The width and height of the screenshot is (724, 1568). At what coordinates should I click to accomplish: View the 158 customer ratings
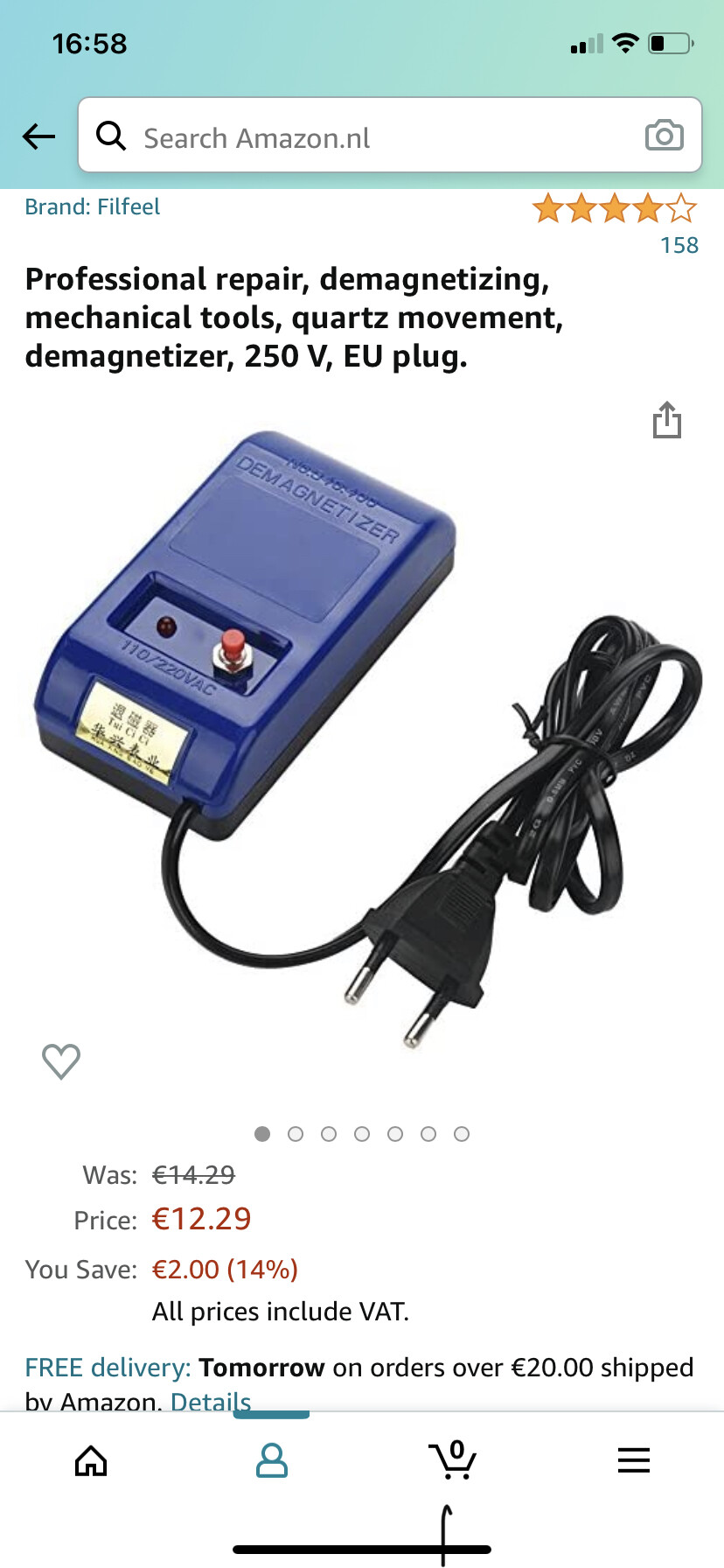pos(679,245)
